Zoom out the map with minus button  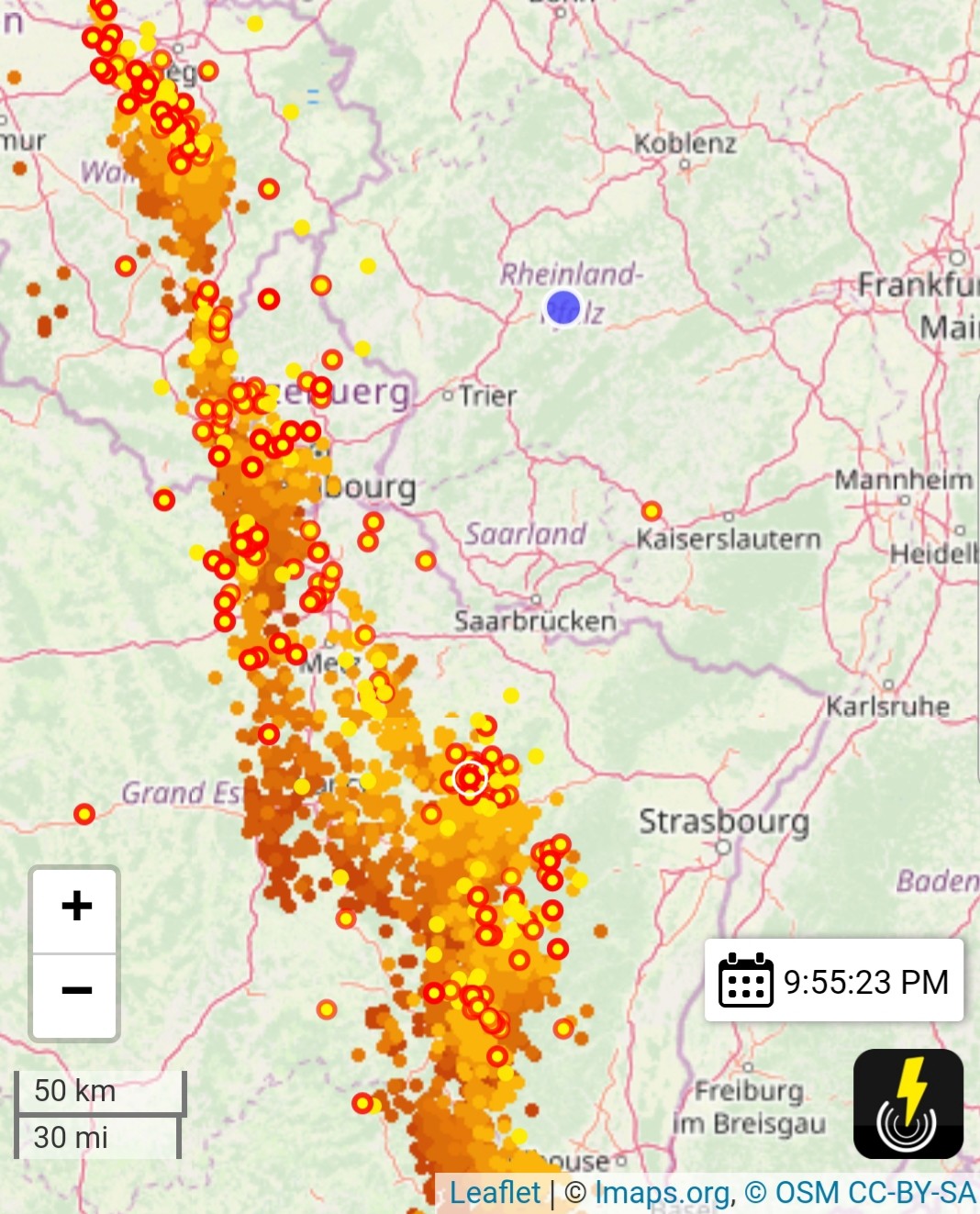[75, 993]
